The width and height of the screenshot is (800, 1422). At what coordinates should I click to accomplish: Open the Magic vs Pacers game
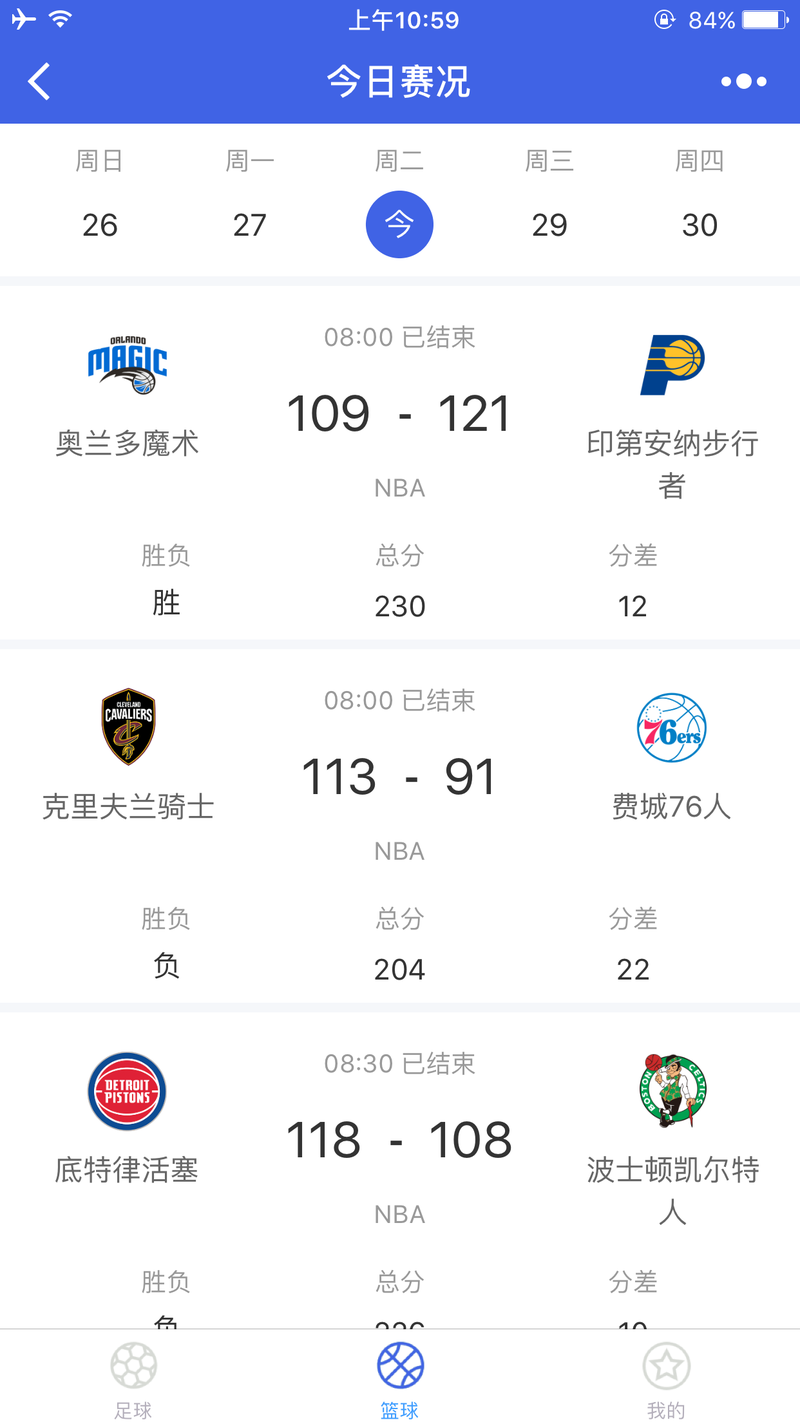click(x=399, y=414)
